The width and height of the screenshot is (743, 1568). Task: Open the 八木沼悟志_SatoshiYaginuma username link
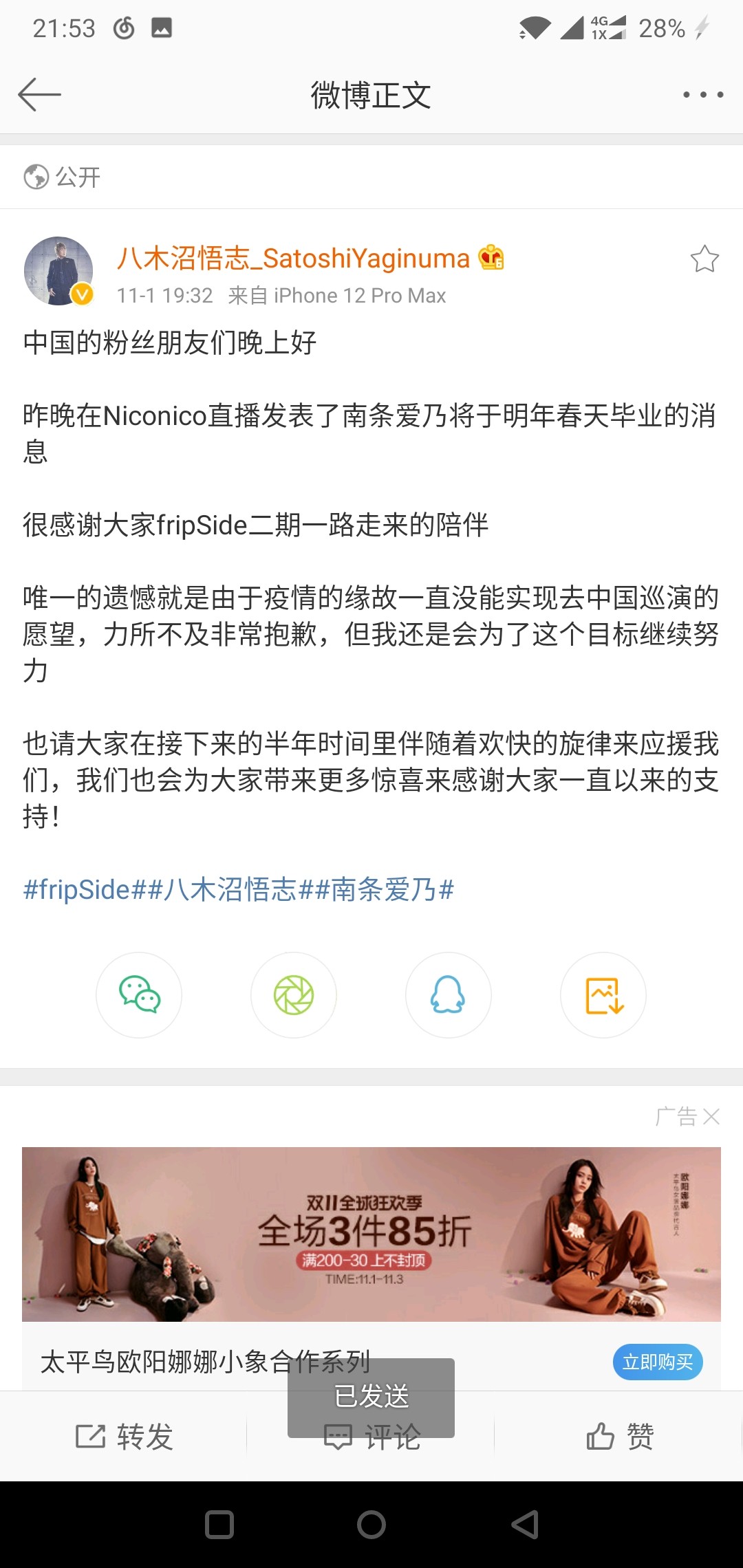pos(293,259)
